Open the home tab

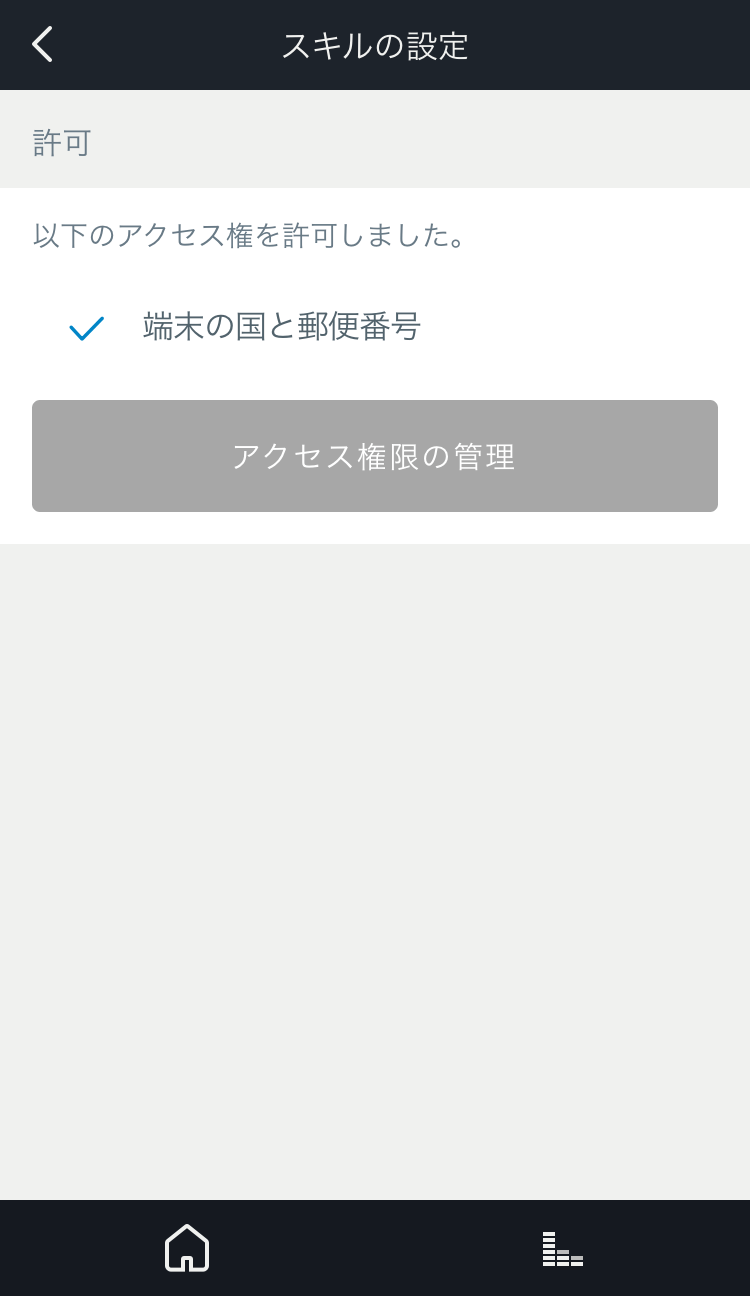pos(187,1248)
